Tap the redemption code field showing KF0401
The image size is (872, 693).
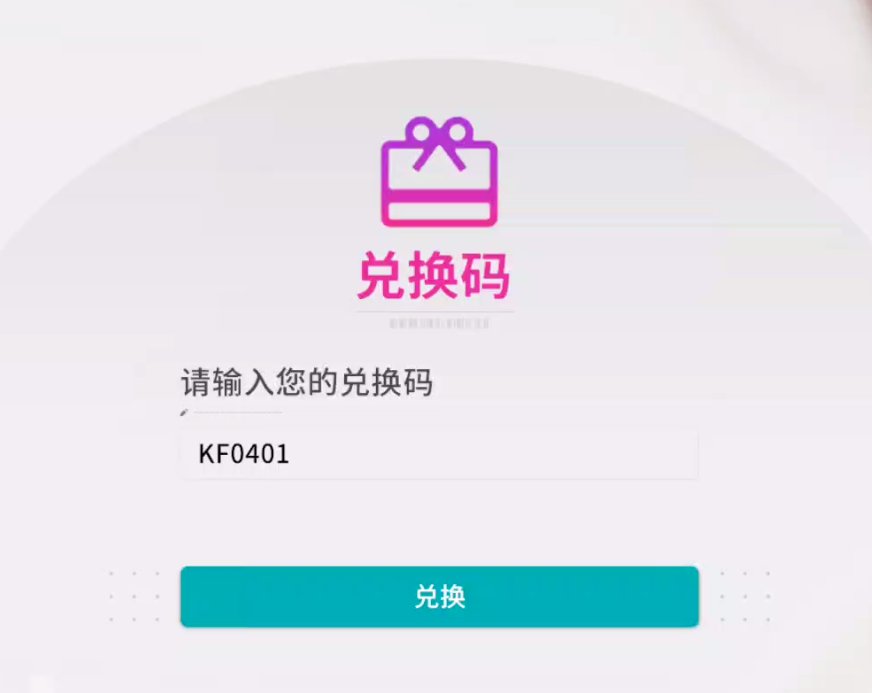438,455
